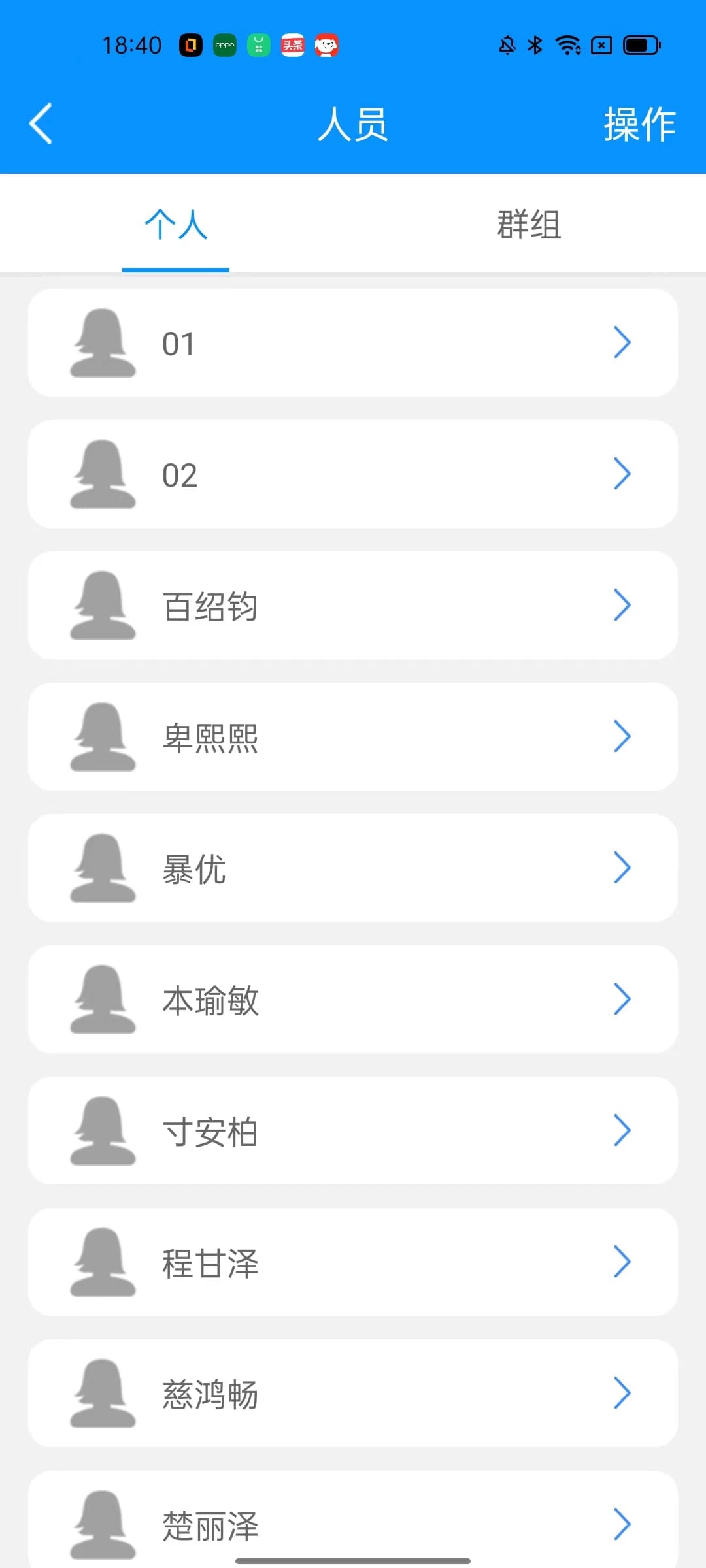Open 慈鸿畅's profile
This screenshot has width=706, height=1568.
point(353,1394)
